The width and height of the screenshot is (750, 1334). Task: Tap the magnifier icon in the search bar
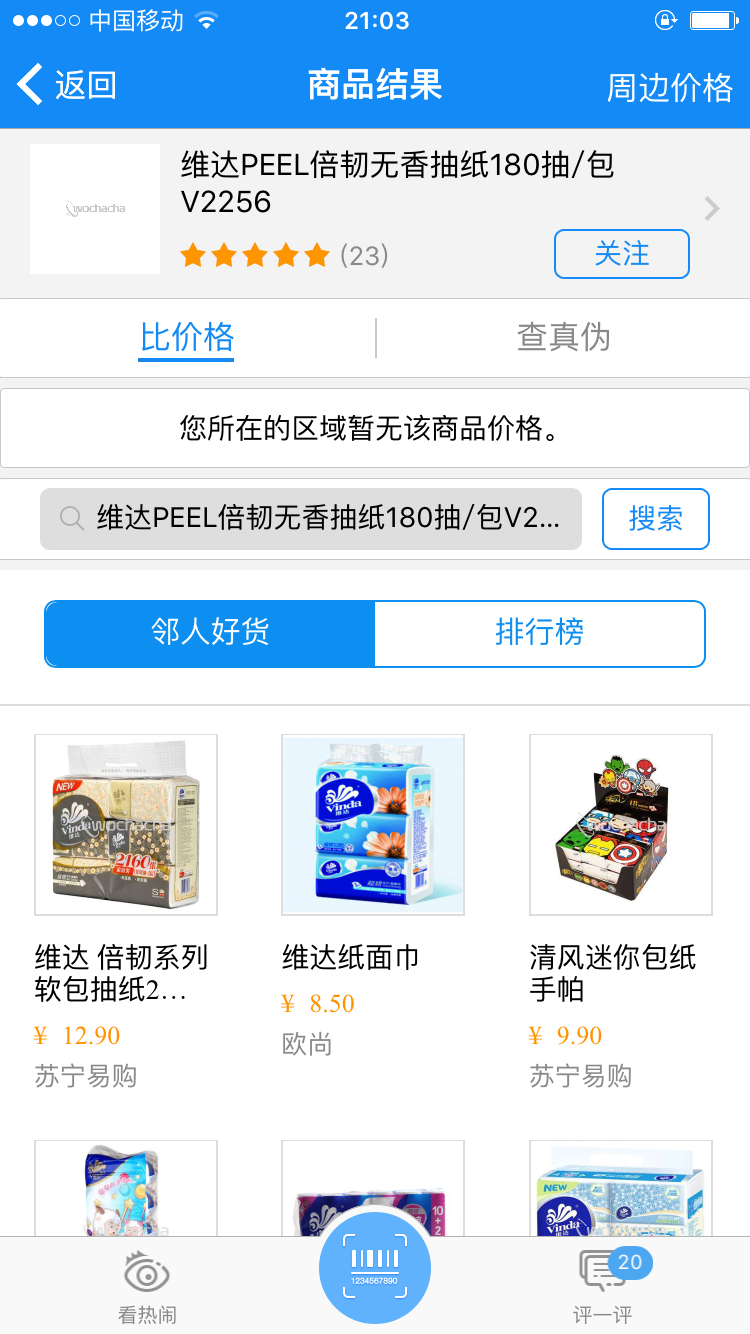click(70, 519)
